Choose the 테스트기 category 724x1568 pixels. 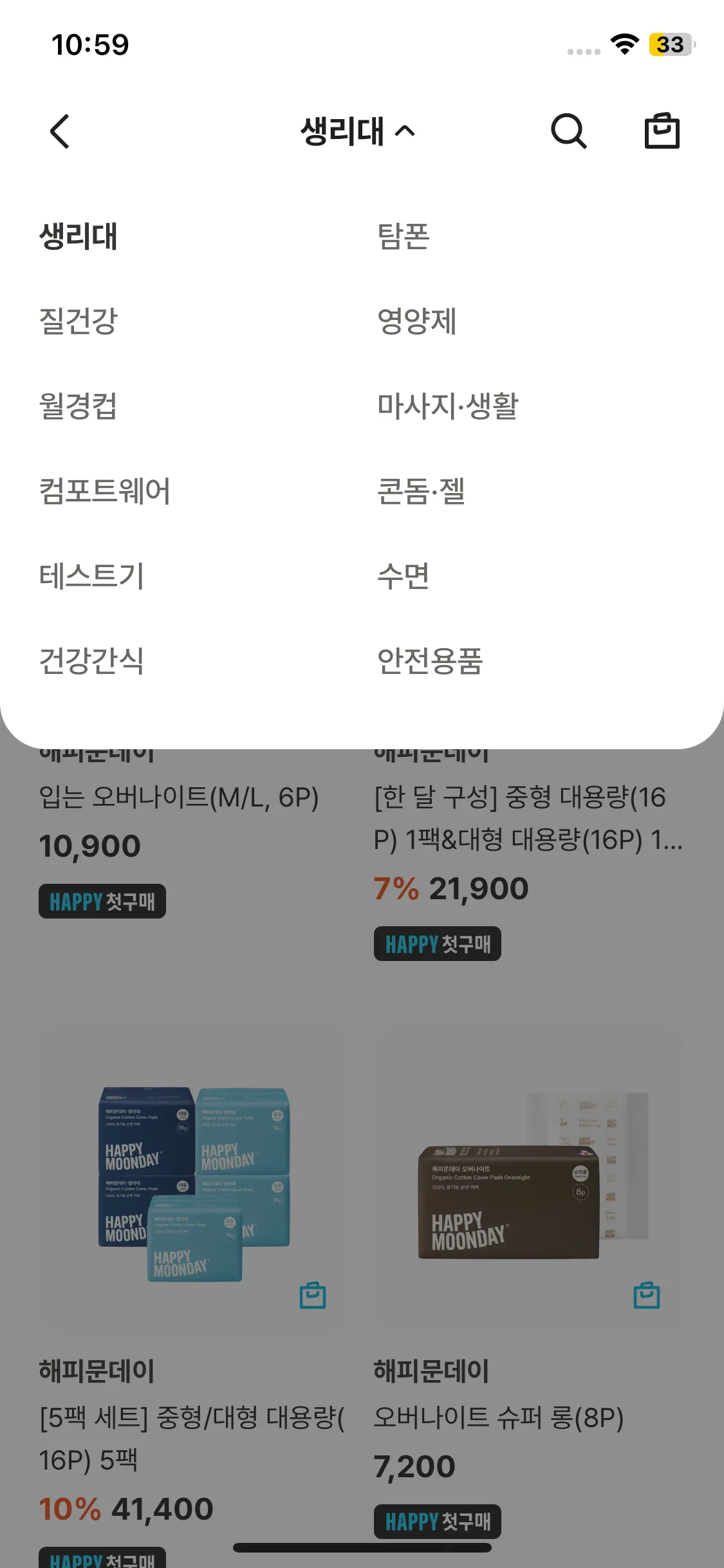point(91,575)
